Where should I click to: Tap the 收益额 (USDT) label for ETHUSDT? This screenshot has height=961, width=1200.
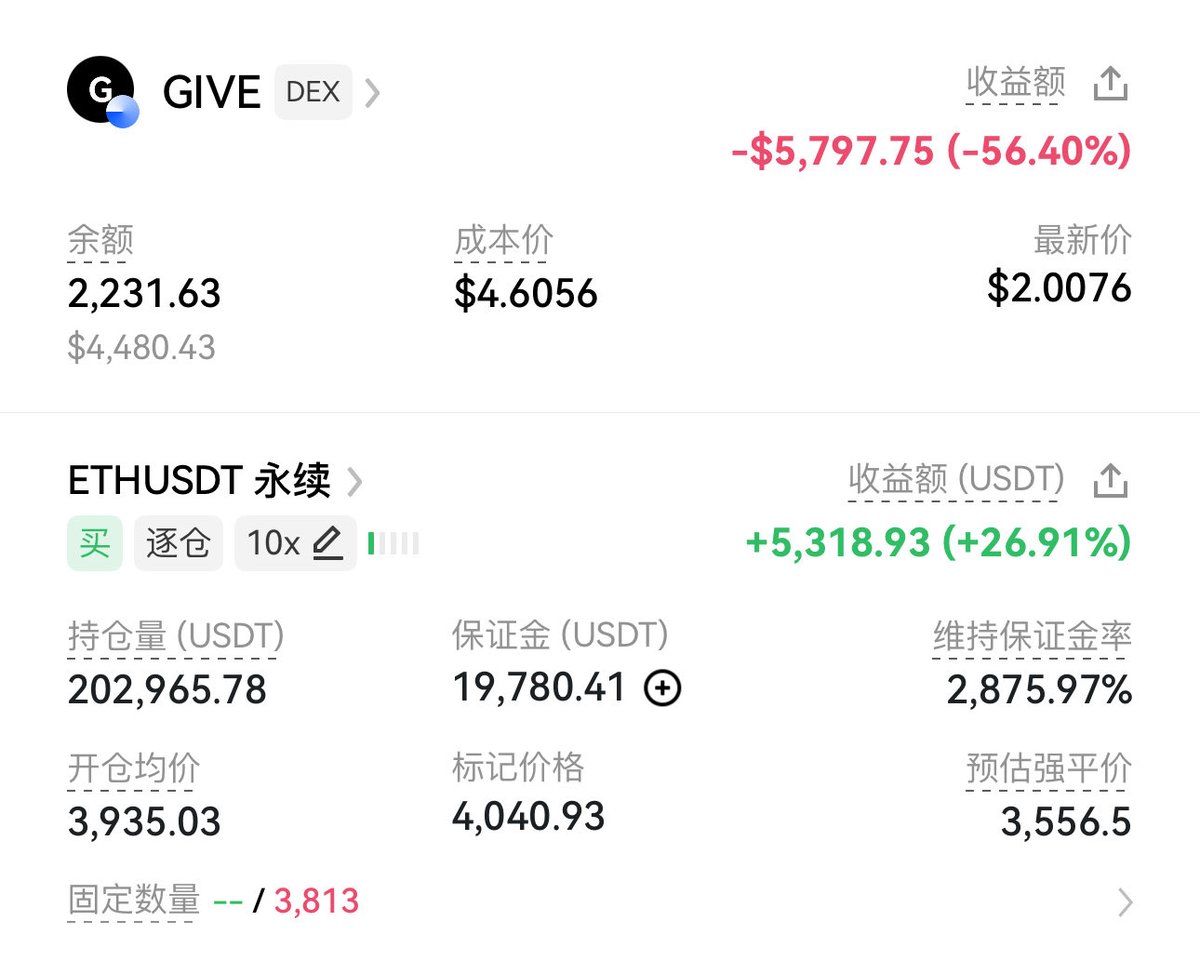(x=955, y=480)
